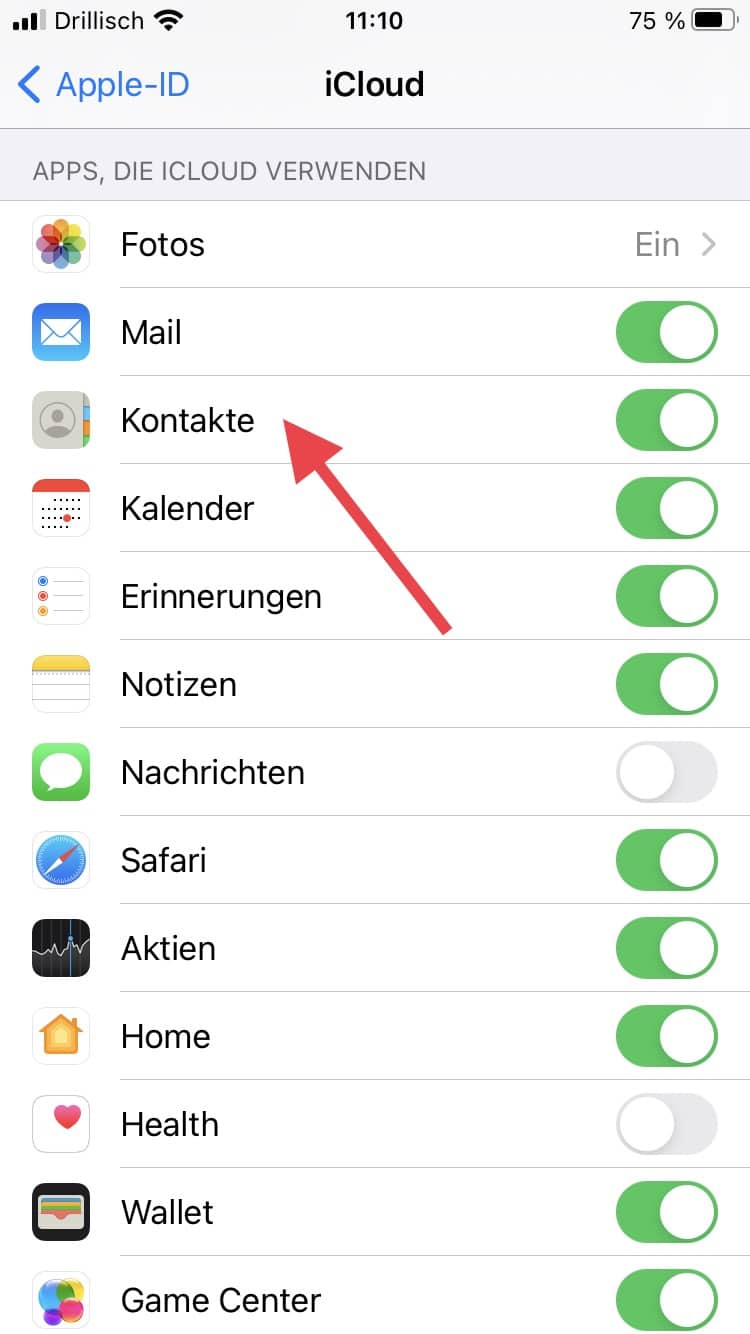
Task: Toggle off Kalender syncing
Action: tap(666, 508)
